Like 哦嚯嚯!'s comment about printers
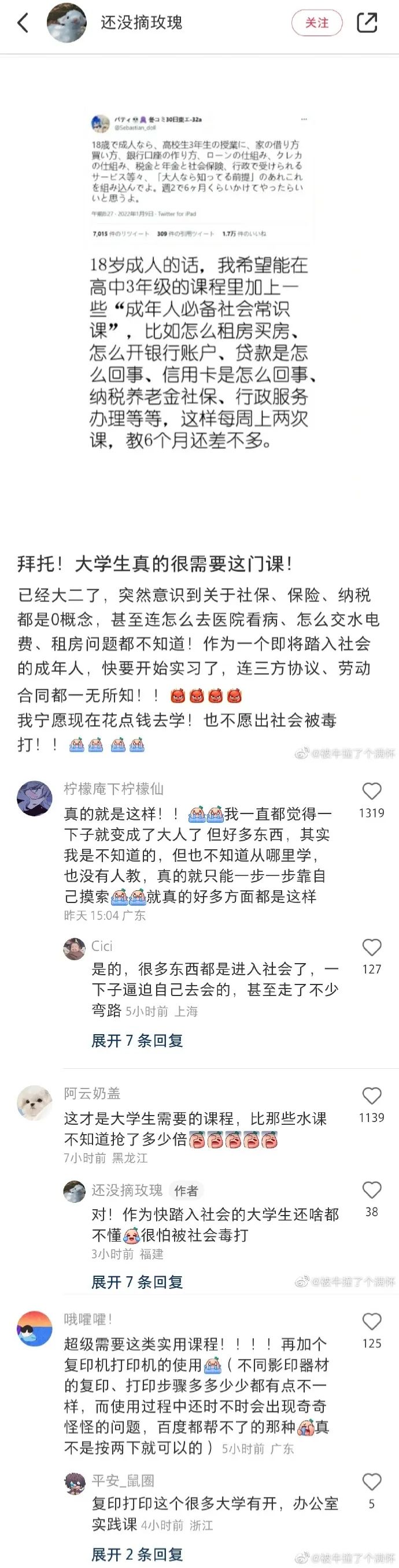399x1568 pixels. point(372,1322)
